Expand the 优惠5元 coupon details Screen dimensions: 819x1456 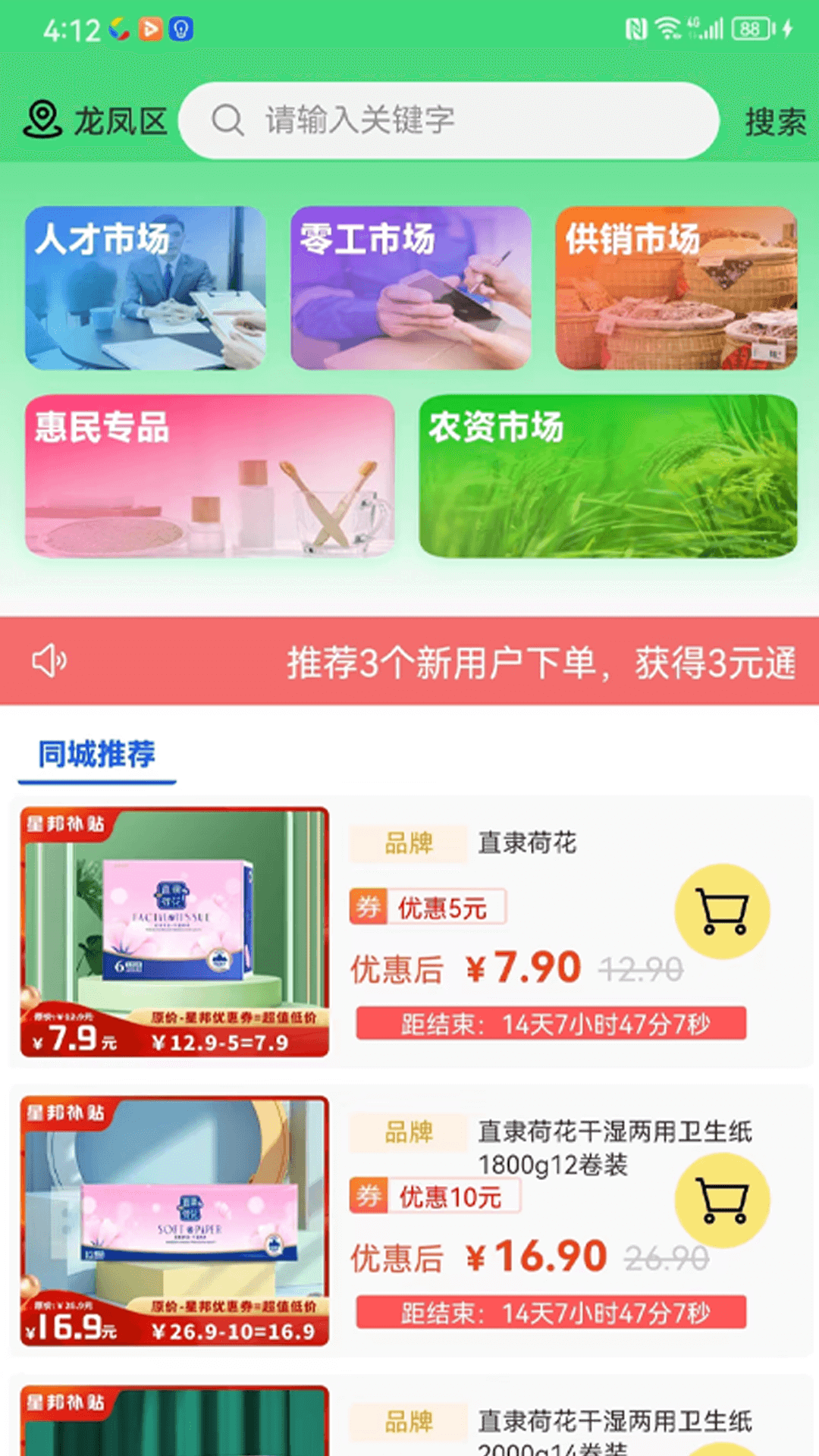coord(428,907)
